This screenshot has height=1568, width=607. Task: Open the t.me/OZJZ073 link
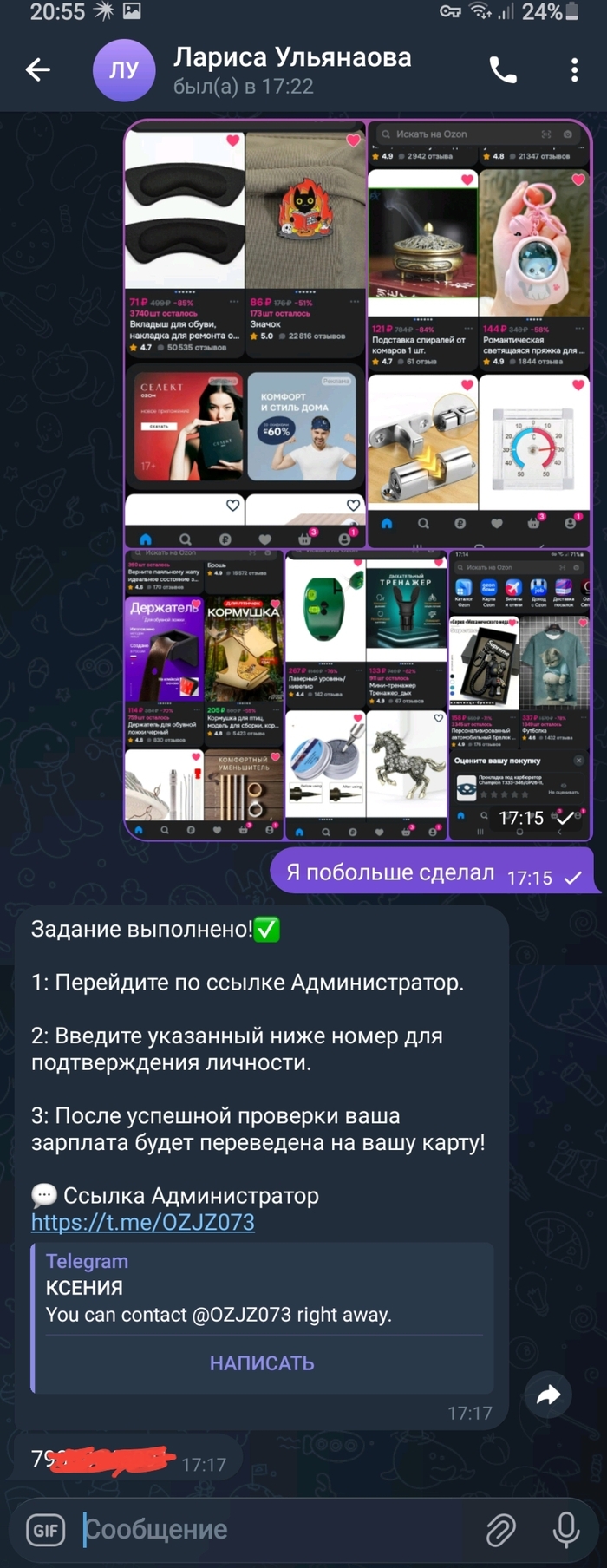tap(143, 1222)
